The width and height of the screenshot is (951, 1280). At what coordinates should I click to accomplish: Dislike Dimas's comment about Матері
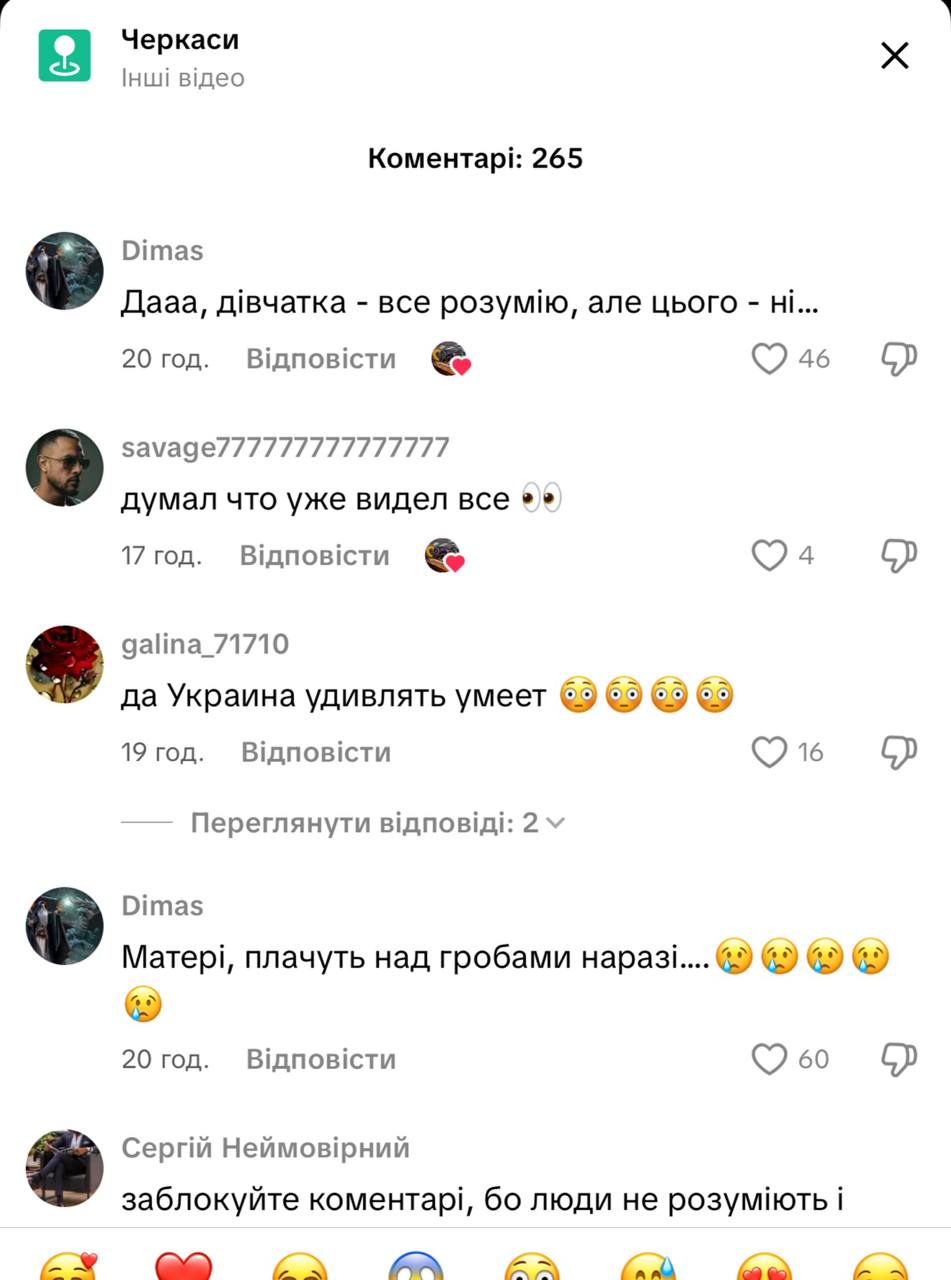[898, 1059]
